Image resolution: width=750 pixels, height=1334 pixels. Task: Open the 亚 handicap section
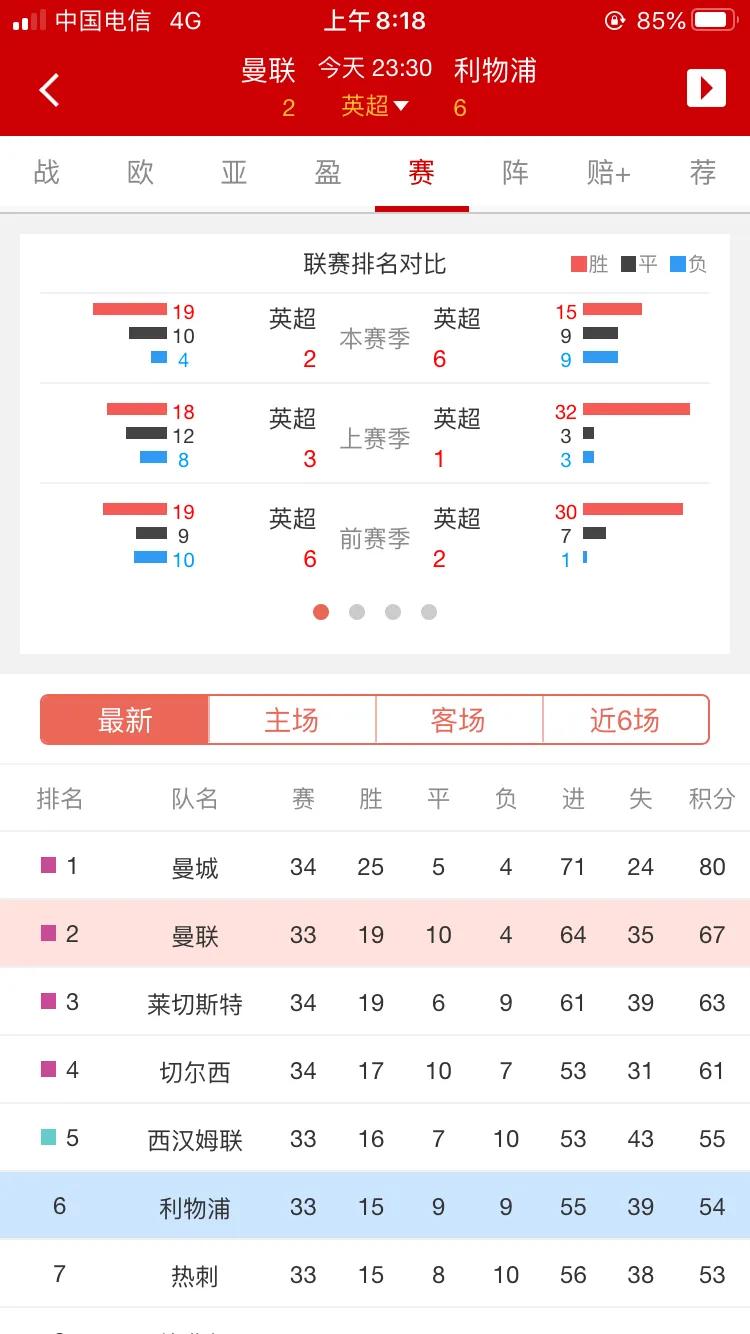click(x=233, y=171)
